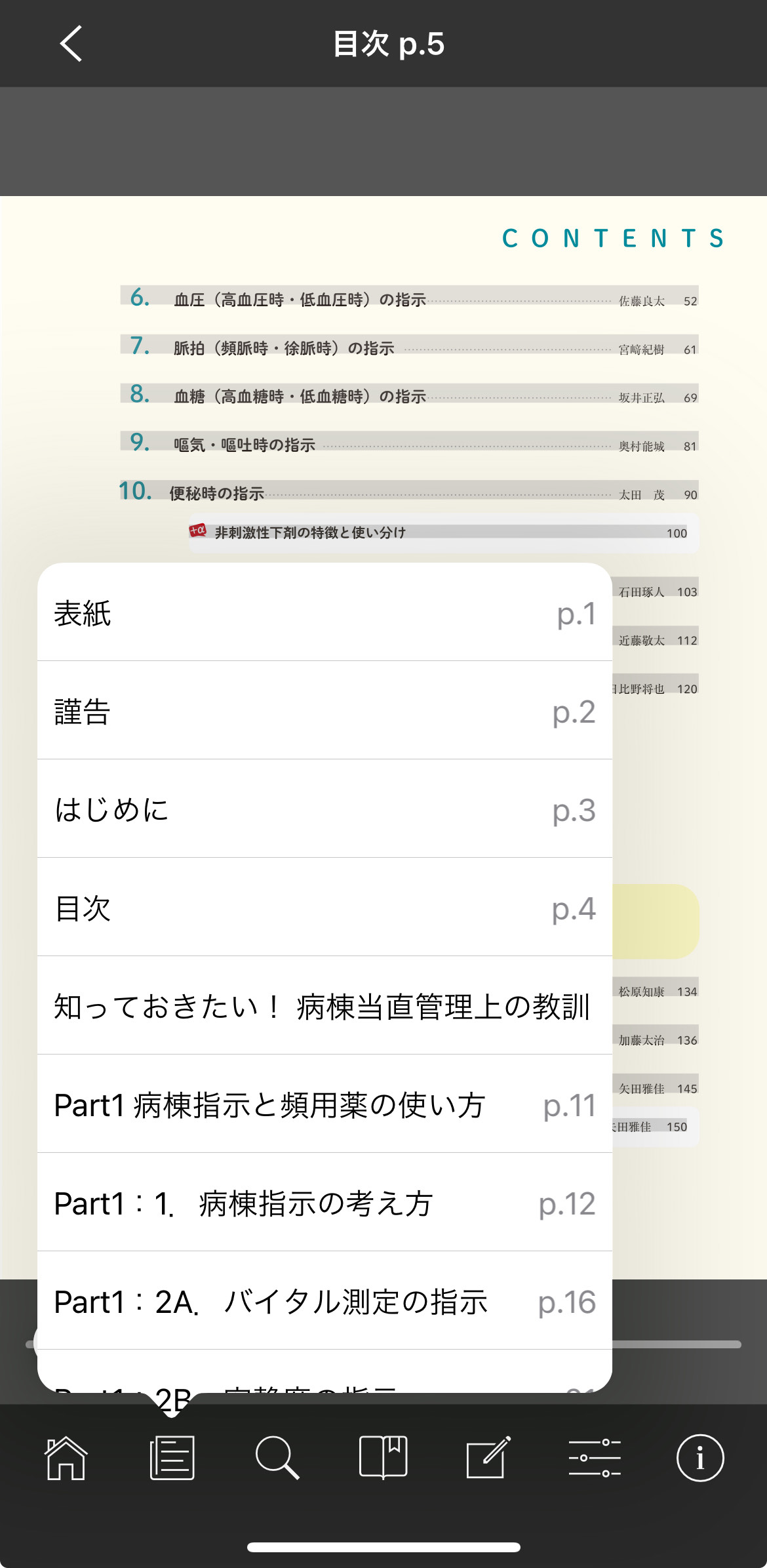Open the home icon in bottom toolbar
Screen dimensions: 767x1568
click(66, 1458)
